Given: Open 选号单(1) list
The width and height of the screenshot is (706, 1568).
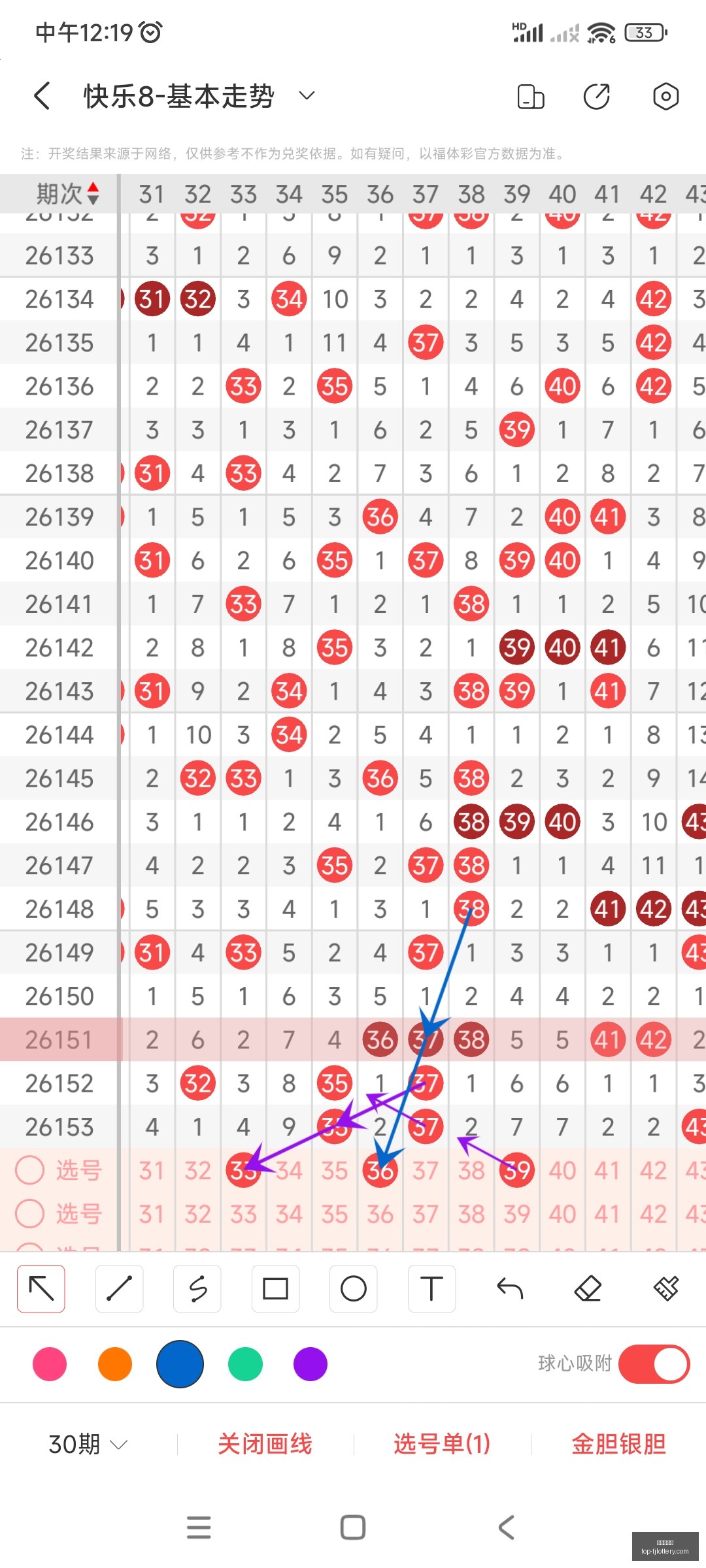Looking at the screenshot, I should 442,1444.
